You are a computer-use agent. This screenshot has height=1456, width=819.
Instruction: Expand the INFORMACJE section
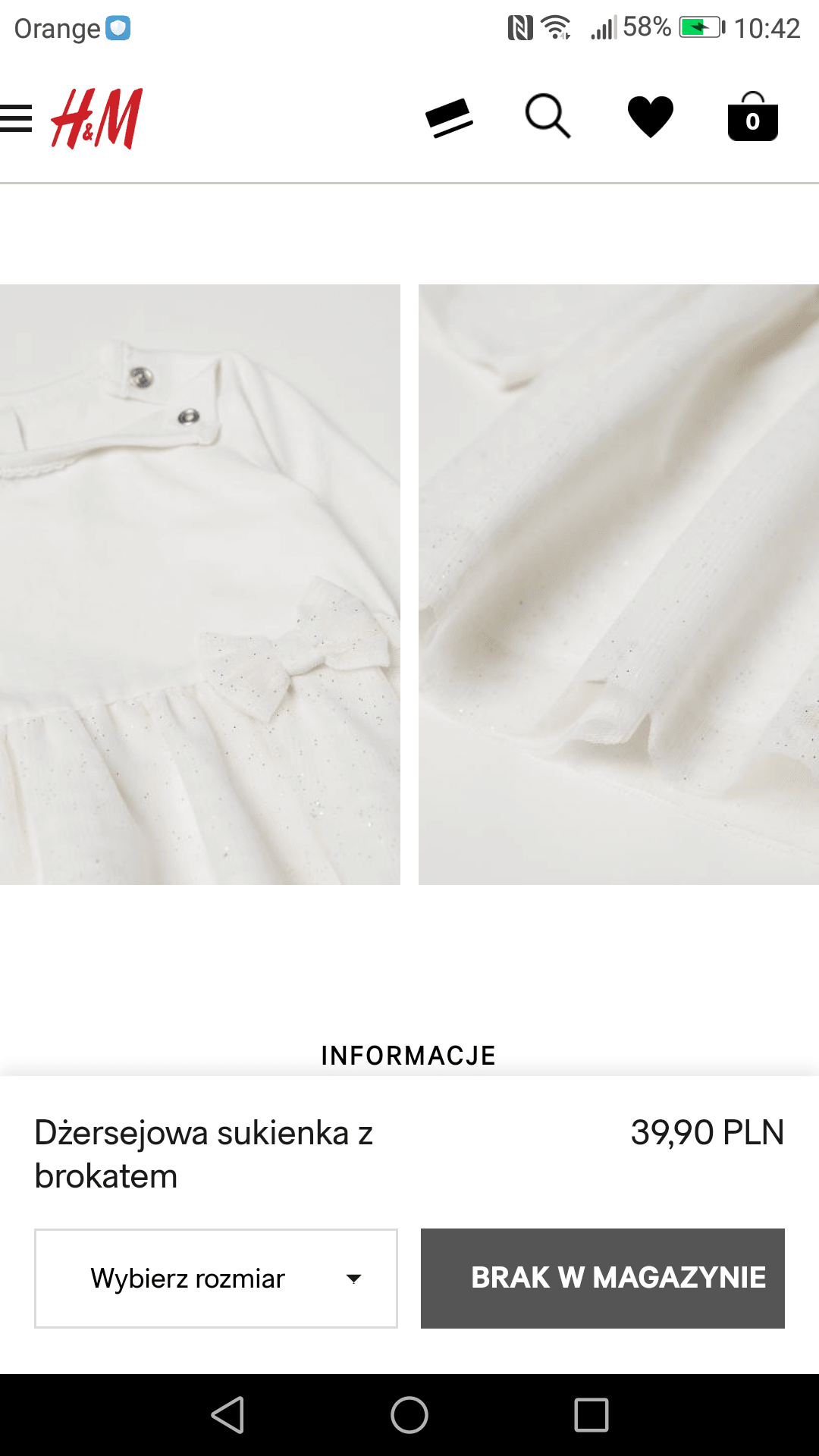point(409,1056)
